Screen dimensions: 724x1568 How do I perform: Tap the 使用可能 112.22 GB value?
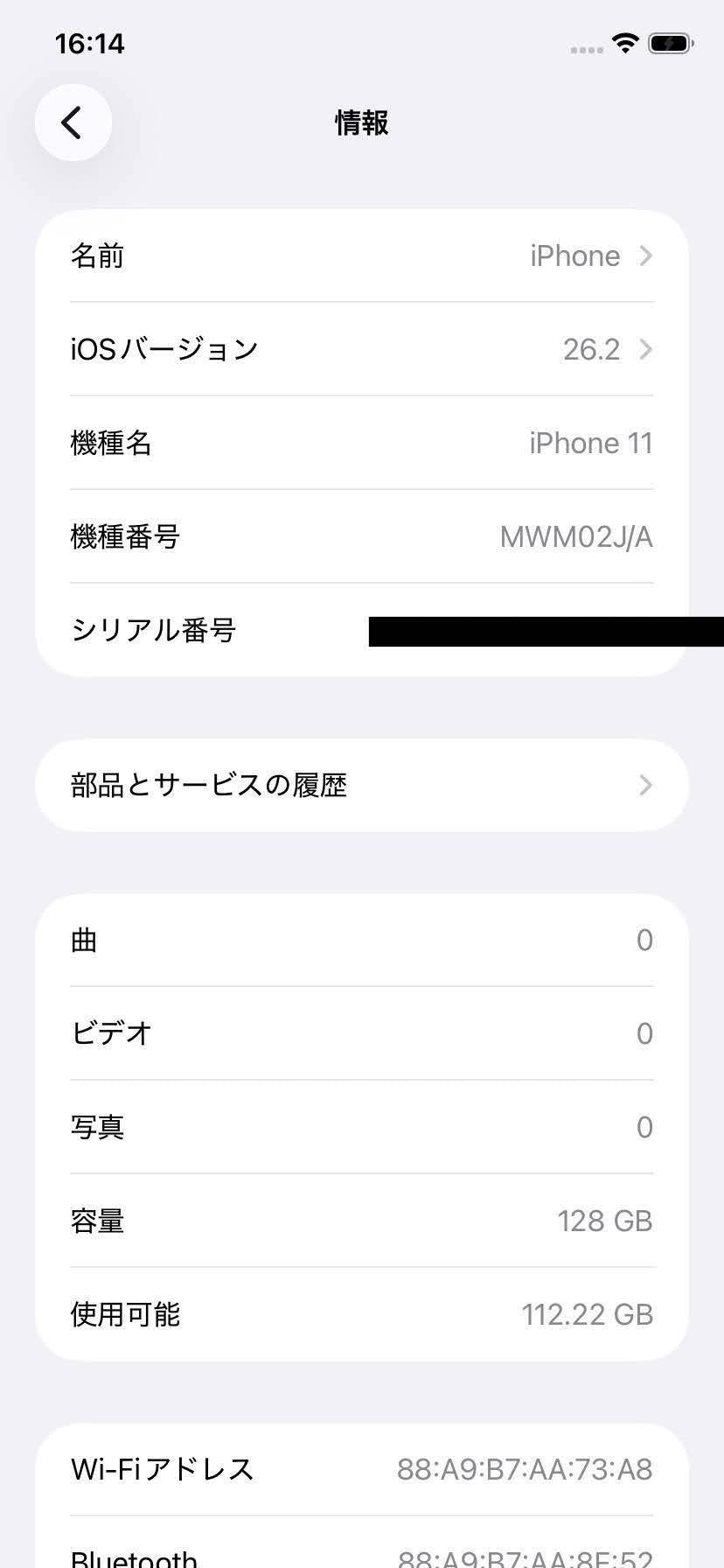tap(588, 1313)
